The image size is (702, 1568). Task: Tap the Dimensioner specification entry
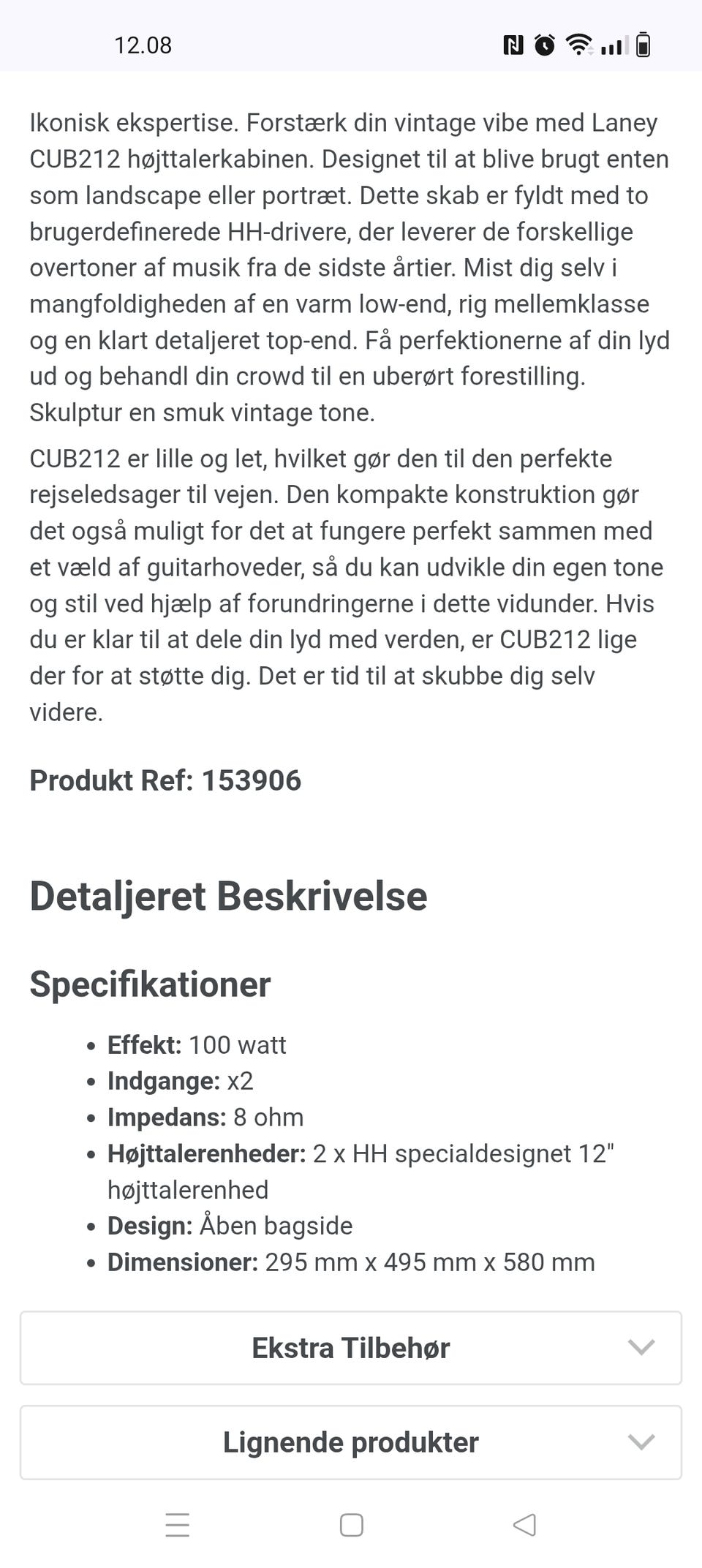pos(350,1262)
